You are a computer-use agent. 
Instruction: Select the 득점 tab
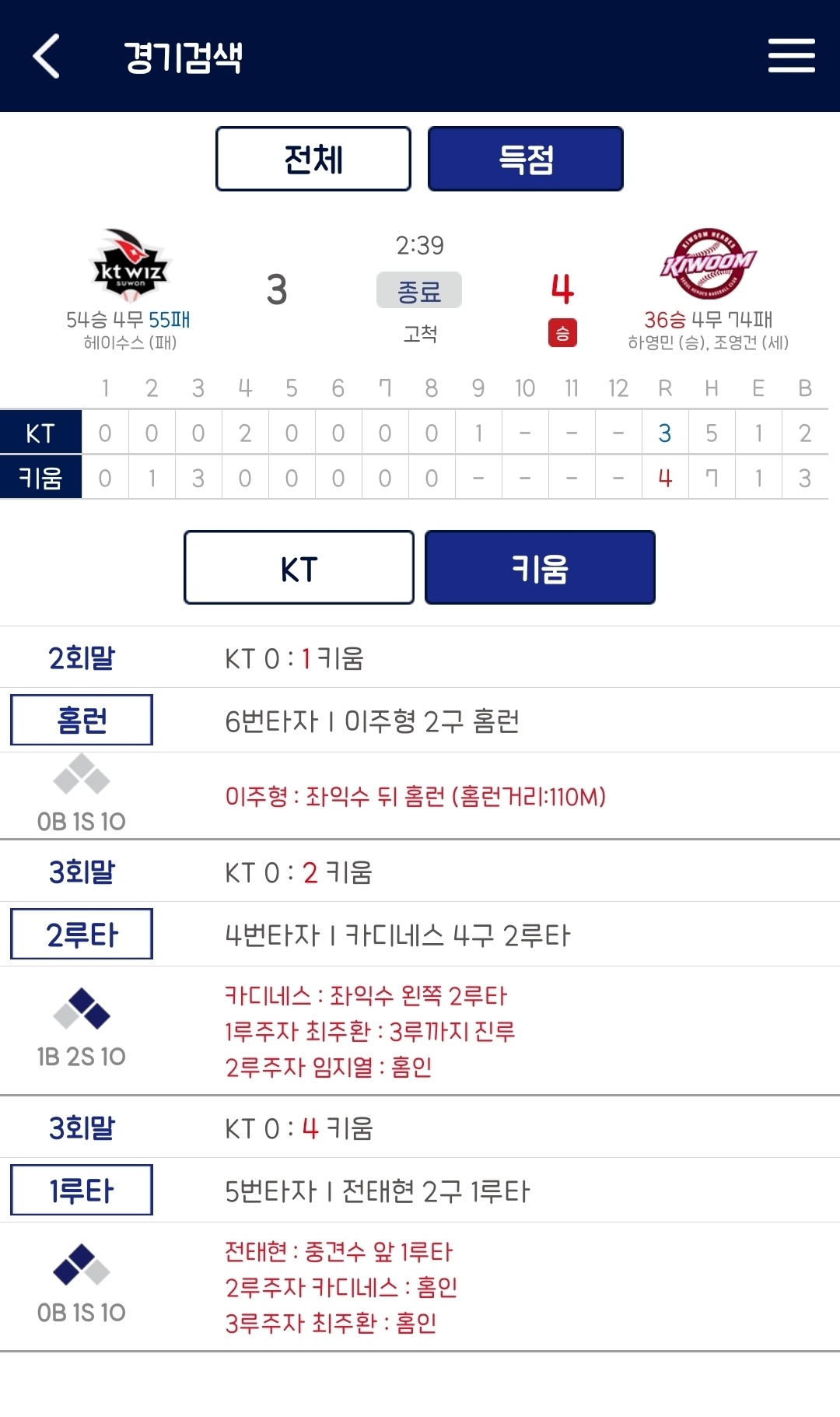pyautogui.click(x=526, y=159)
